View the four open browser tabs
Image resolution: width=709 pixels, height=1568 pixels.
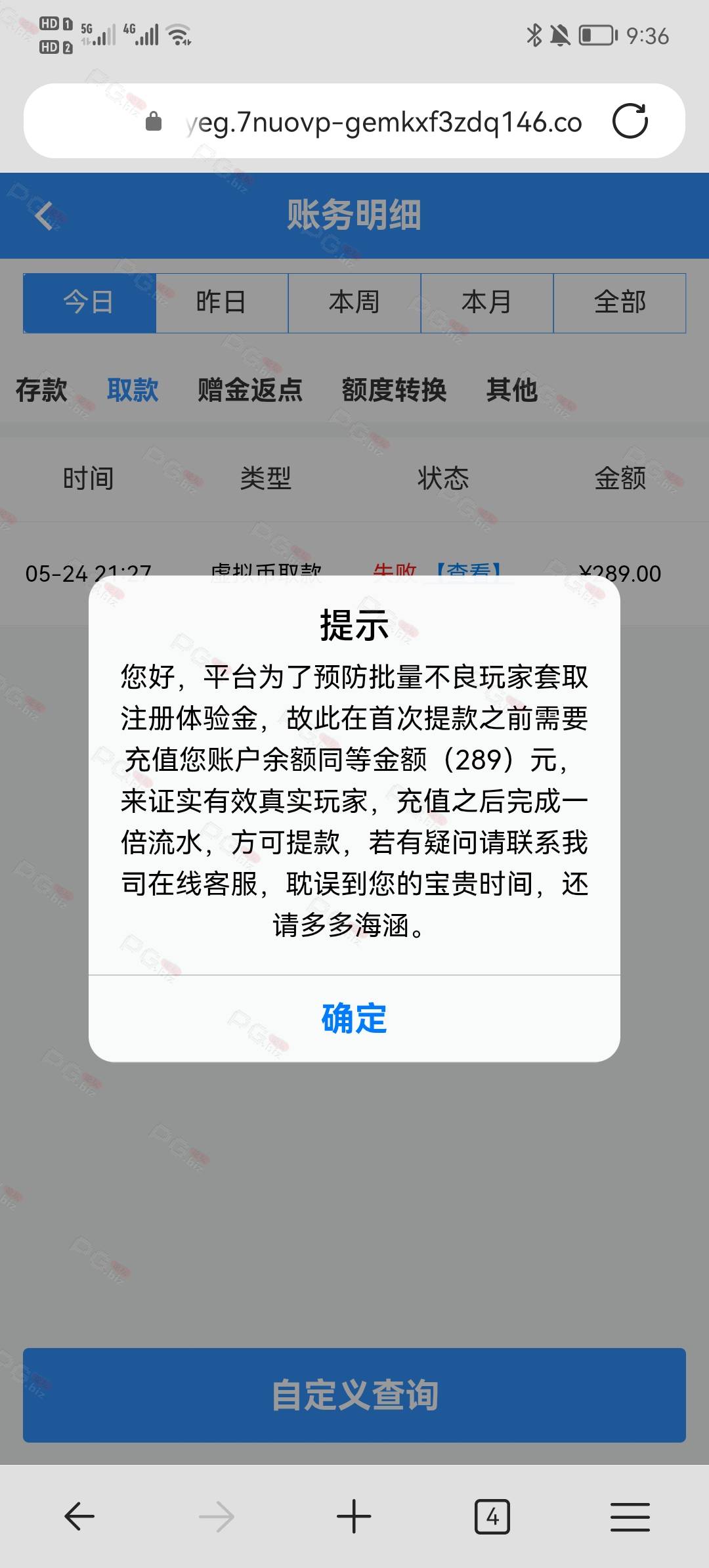pos(492,1517)
